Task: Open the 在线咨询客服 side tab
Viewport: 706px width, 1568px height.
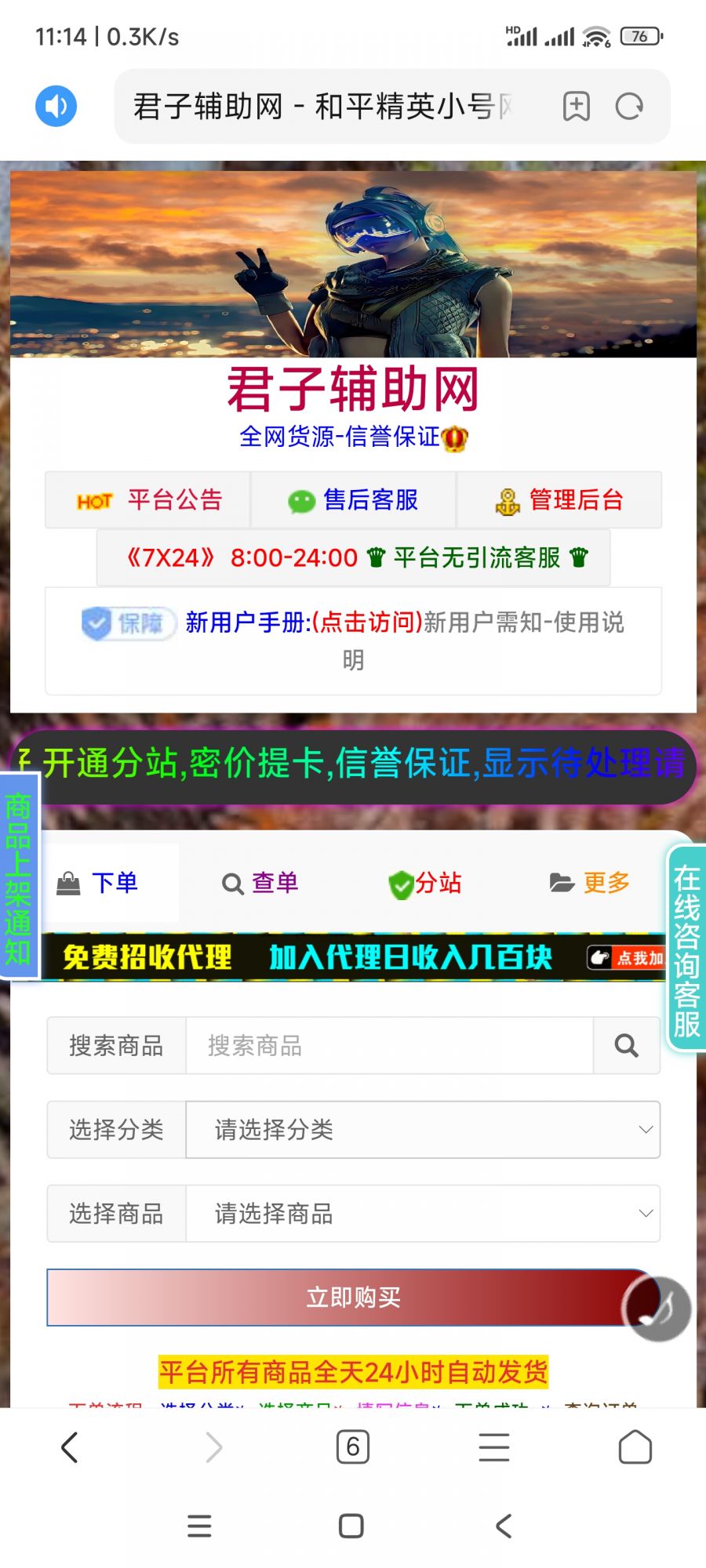Action: point(686,948)
